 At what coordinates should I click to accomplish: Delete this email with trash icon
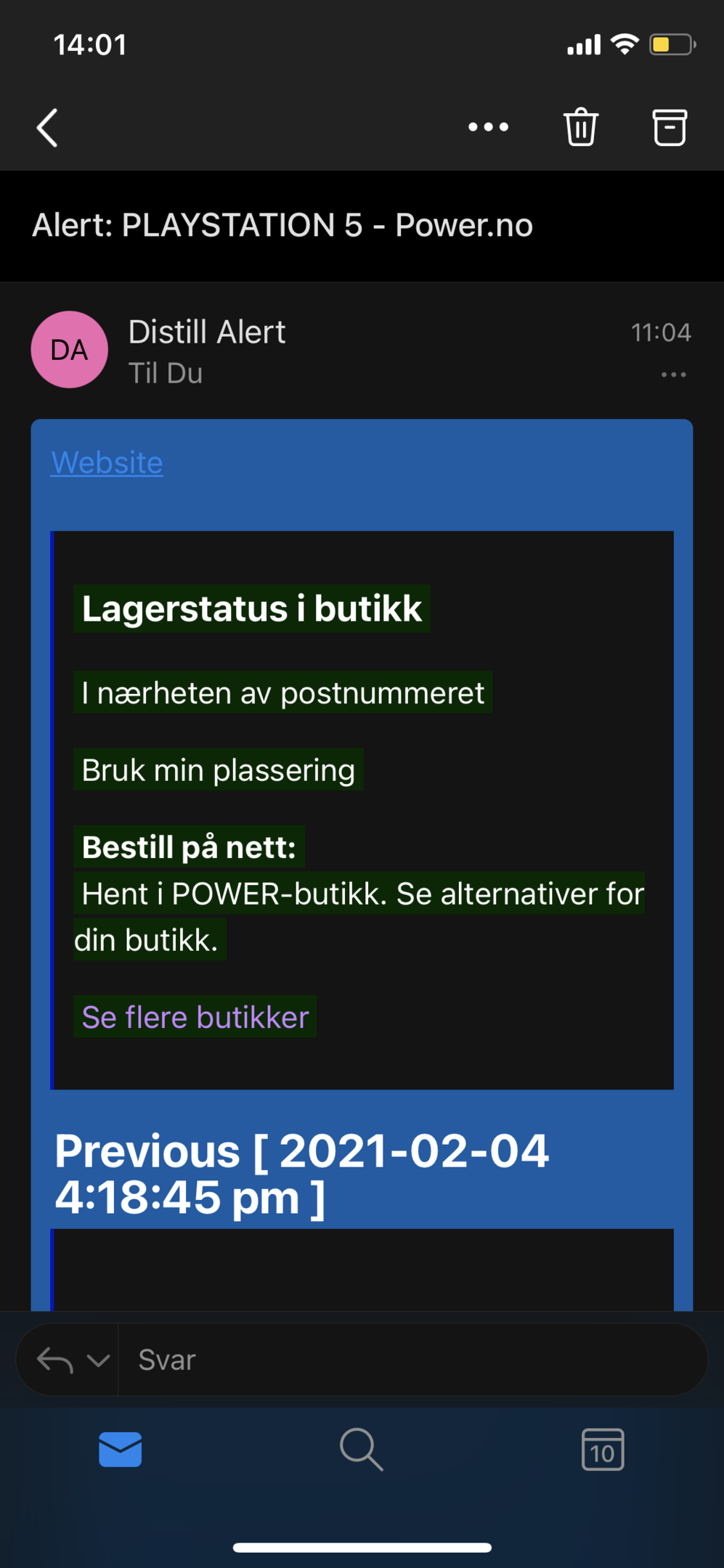(x=581, y=127)
